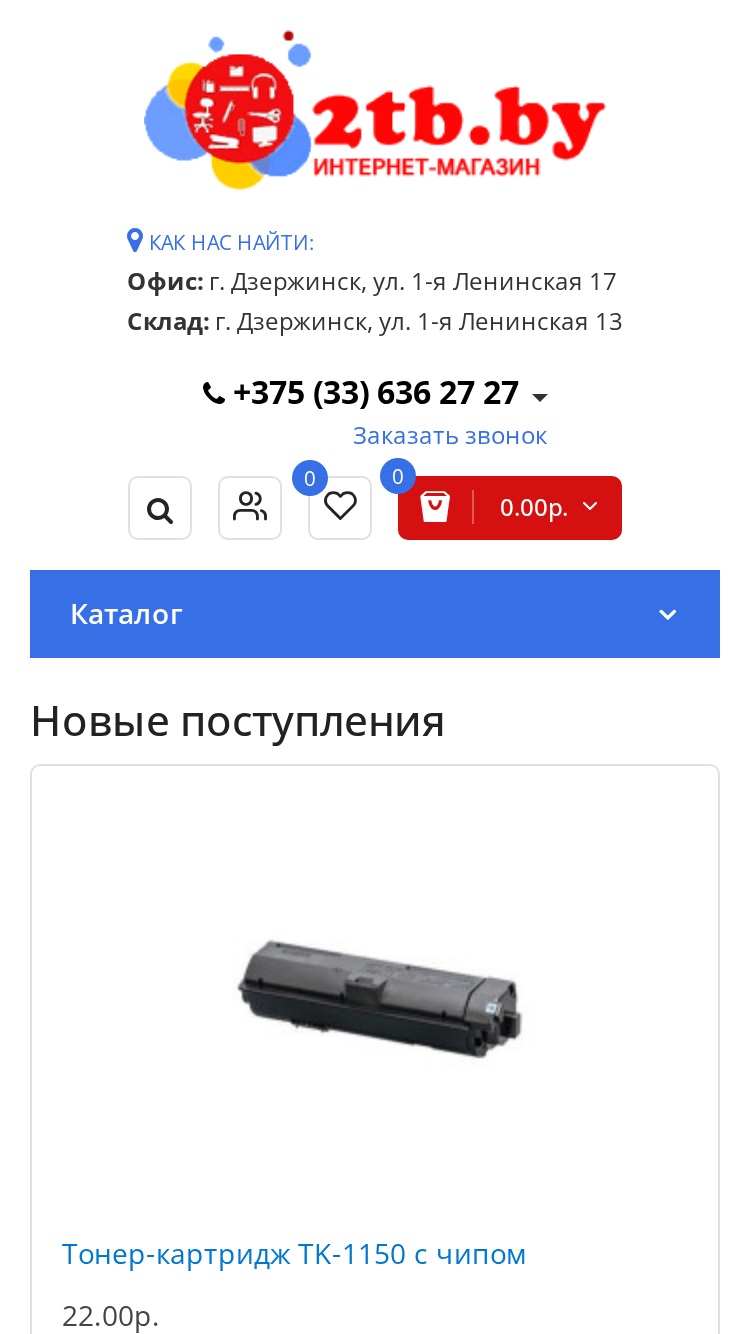This screenshot has width=750, height=1334.
Task: Tap Заказать звонок link
Action: click(450, 436)
